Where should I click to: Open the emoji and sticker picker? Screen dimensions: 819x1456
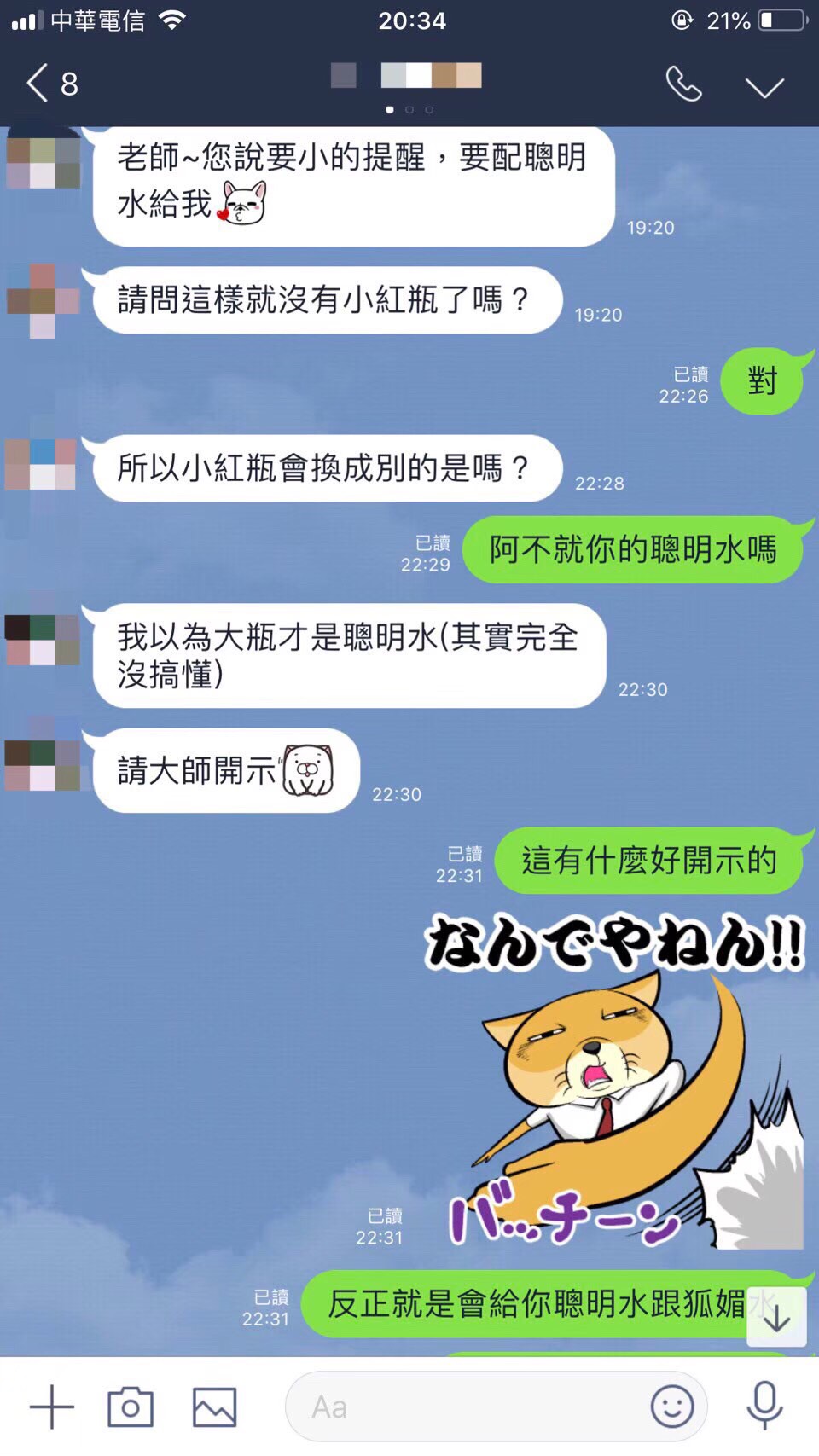point(672,1407)
